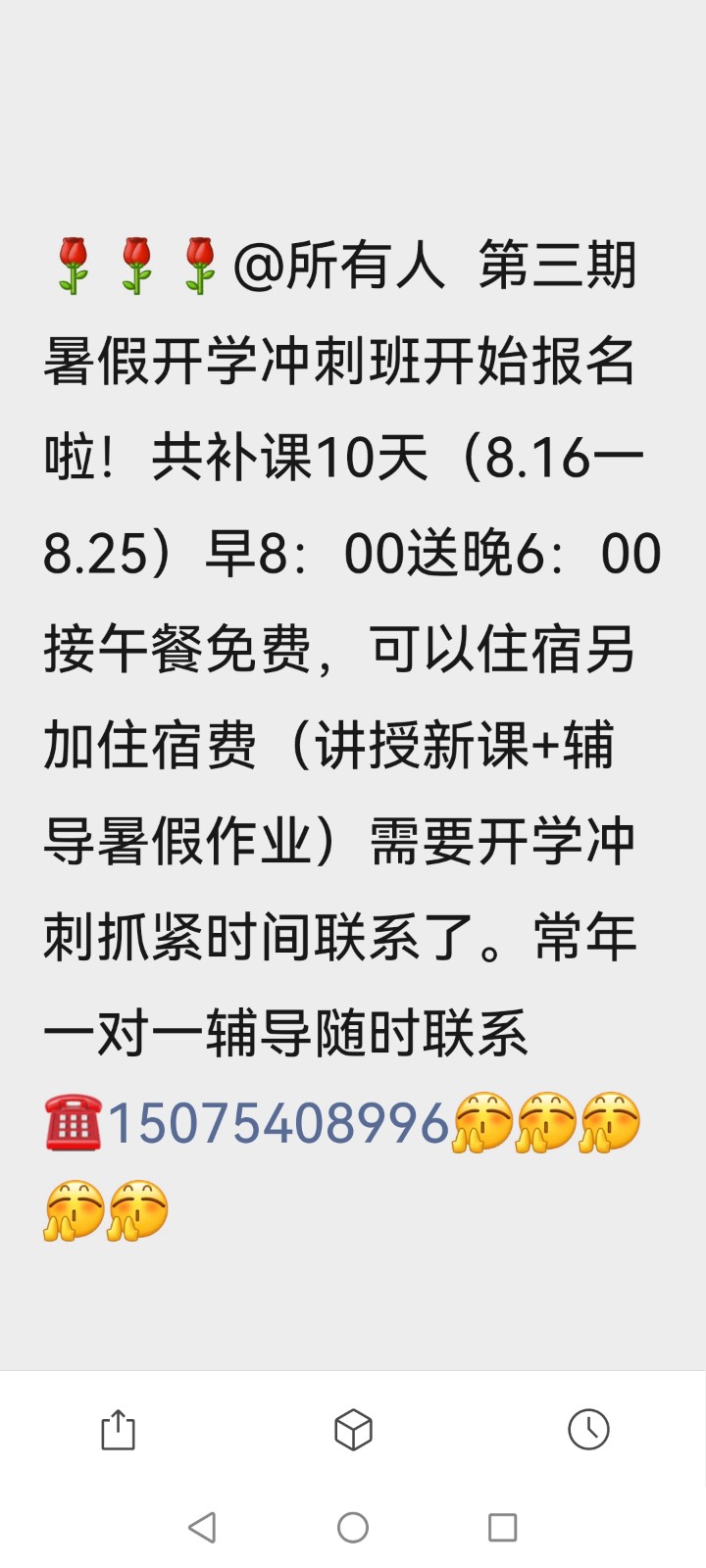706x1568 pixels.
Task: Open the clock reminder icon
Action: pos(588,1430)
